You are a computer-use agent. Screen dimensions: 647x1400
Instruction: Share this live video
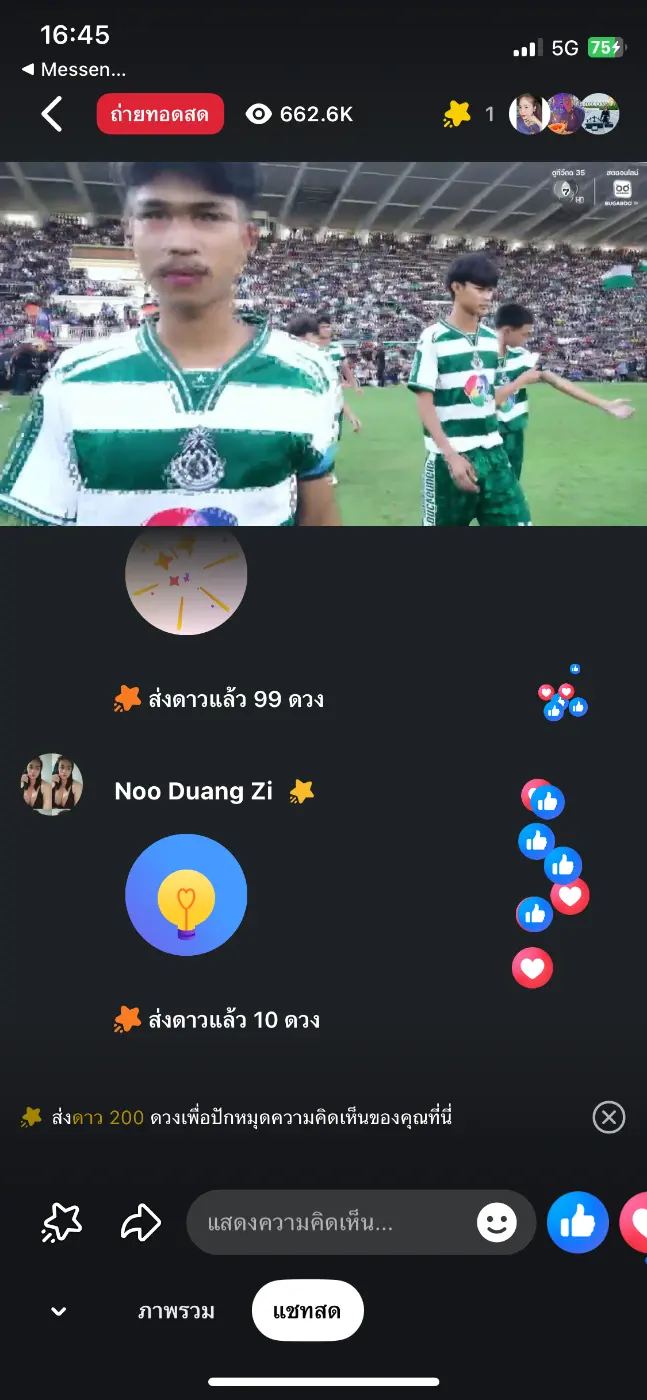click(141, 1222)
